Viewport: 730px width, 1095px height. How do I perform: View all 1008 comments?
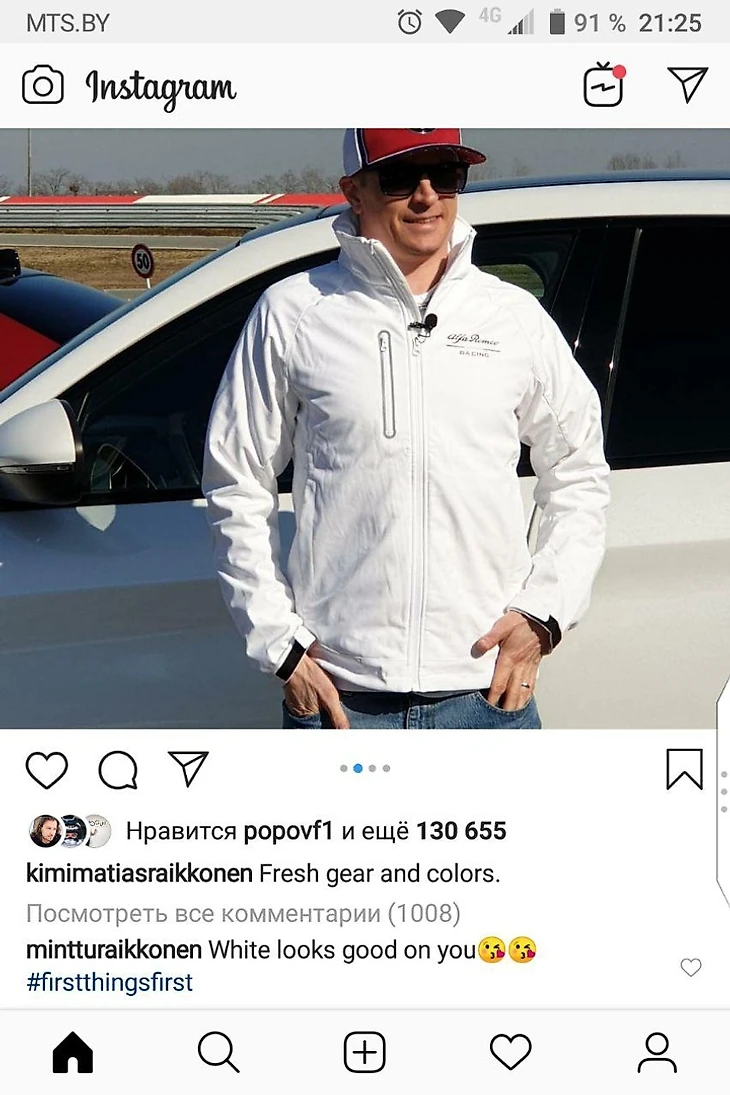point(243,913)
